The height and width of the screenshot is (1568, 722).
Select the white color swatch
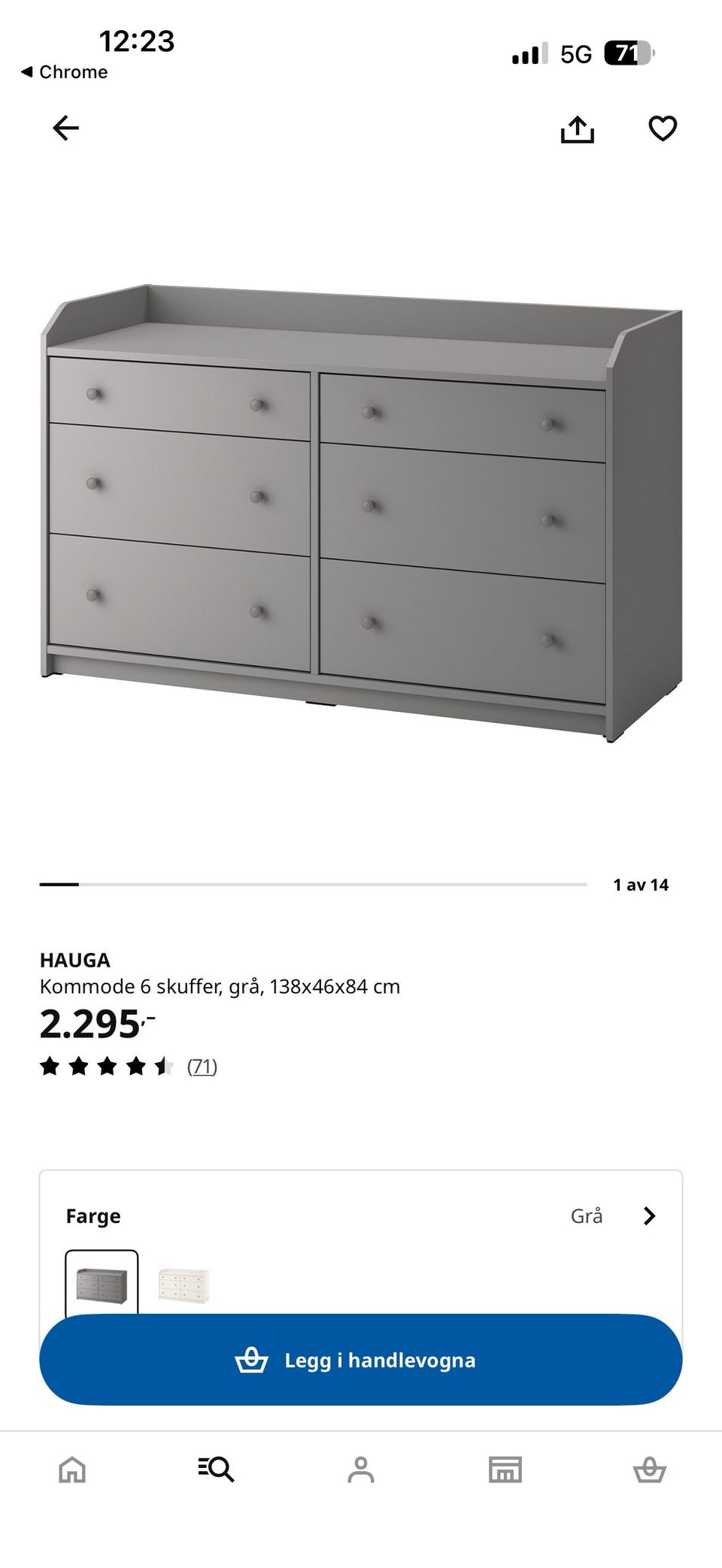coord(184,1284)
